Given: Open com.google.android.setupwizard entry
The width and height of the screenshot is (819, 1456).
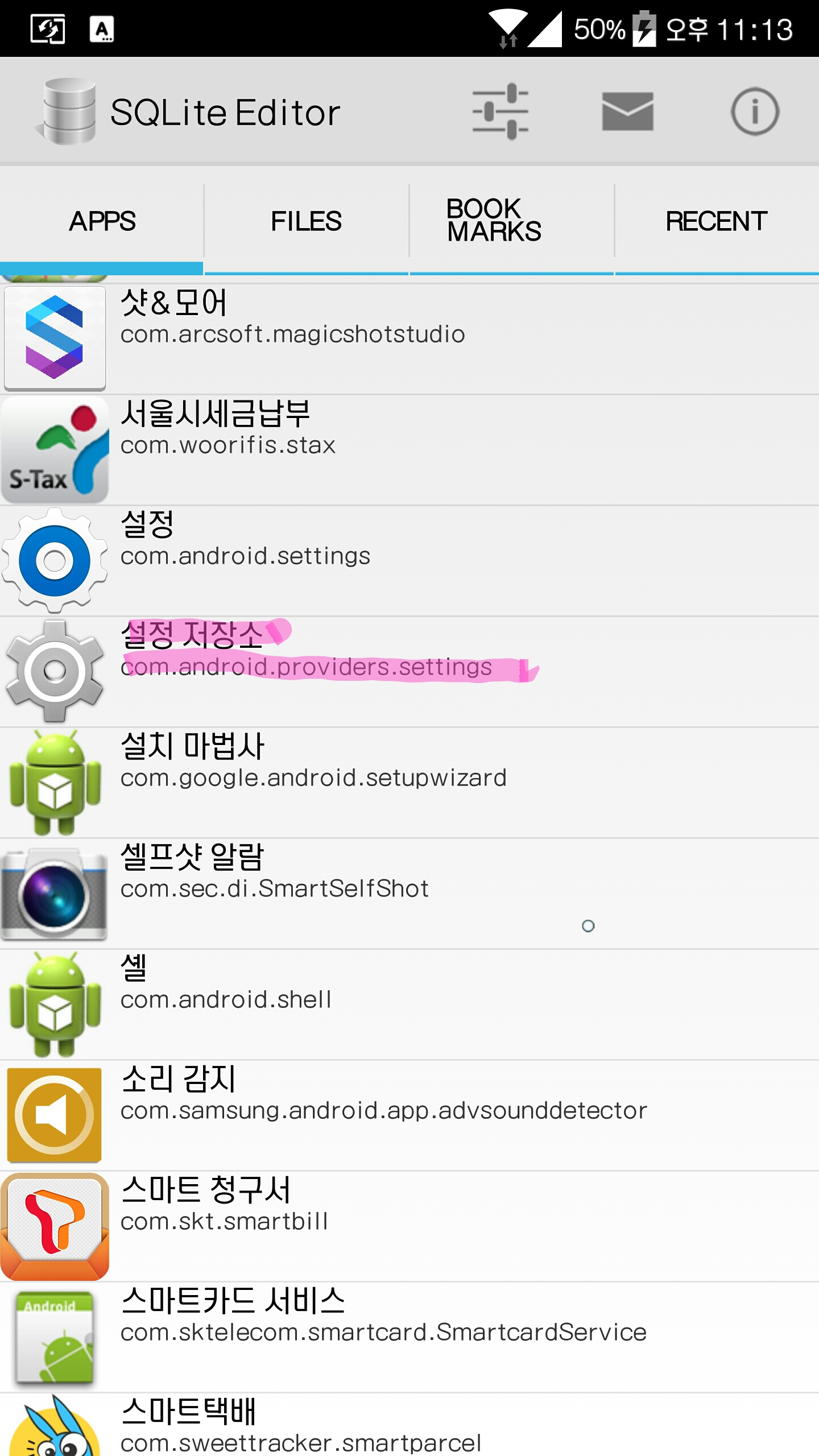Looking at the screenshot, I should pos(409,782).
